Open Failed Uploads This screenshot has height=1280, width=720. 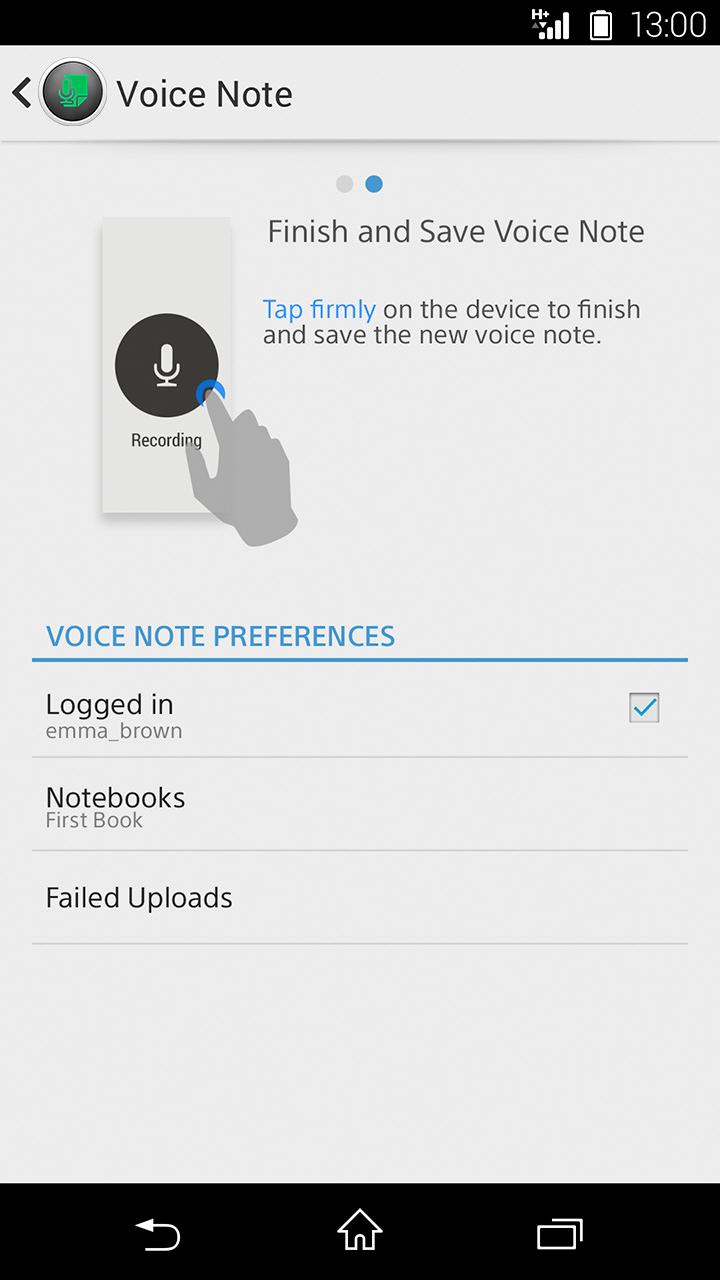[x=360, y=898]
